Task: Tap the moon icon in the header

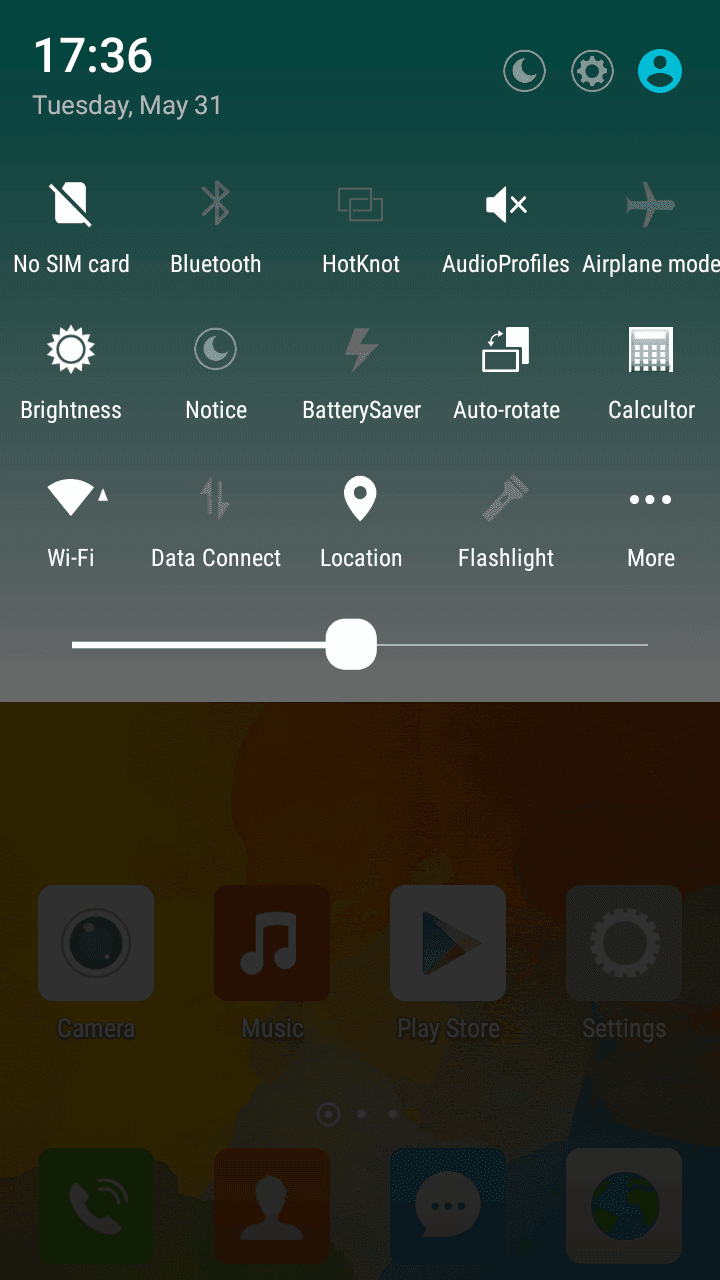Action: pos(524,72)
